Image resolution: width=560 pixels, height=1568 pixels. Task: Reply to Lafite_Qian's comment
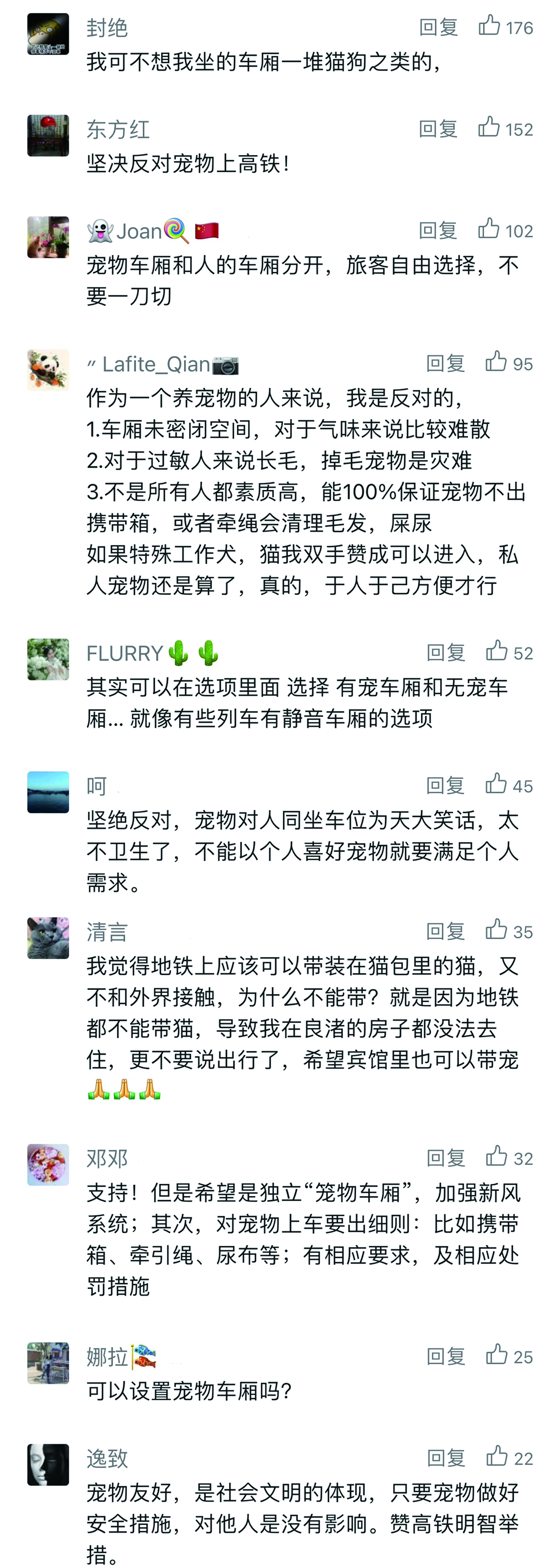click(446, 363)
